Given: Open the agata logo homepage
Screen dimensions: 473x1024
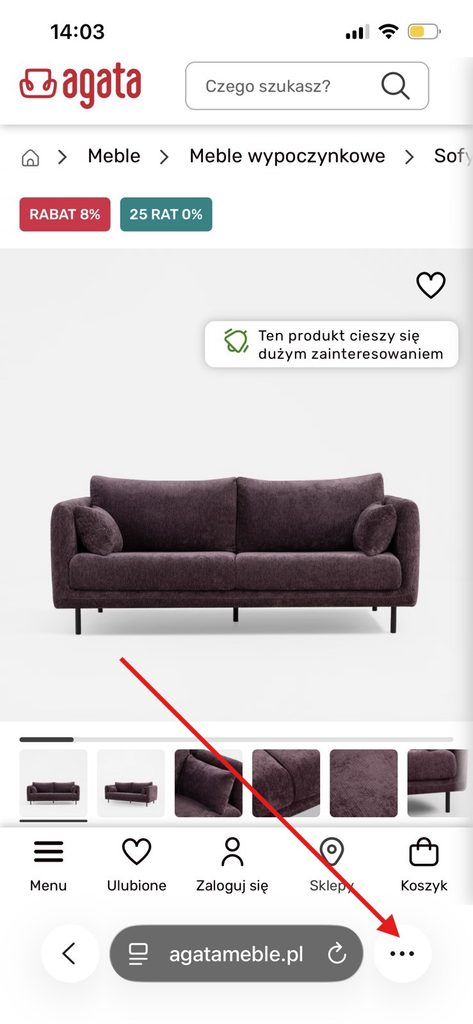Looking at the screenshot, I should (x=80, y=86).
